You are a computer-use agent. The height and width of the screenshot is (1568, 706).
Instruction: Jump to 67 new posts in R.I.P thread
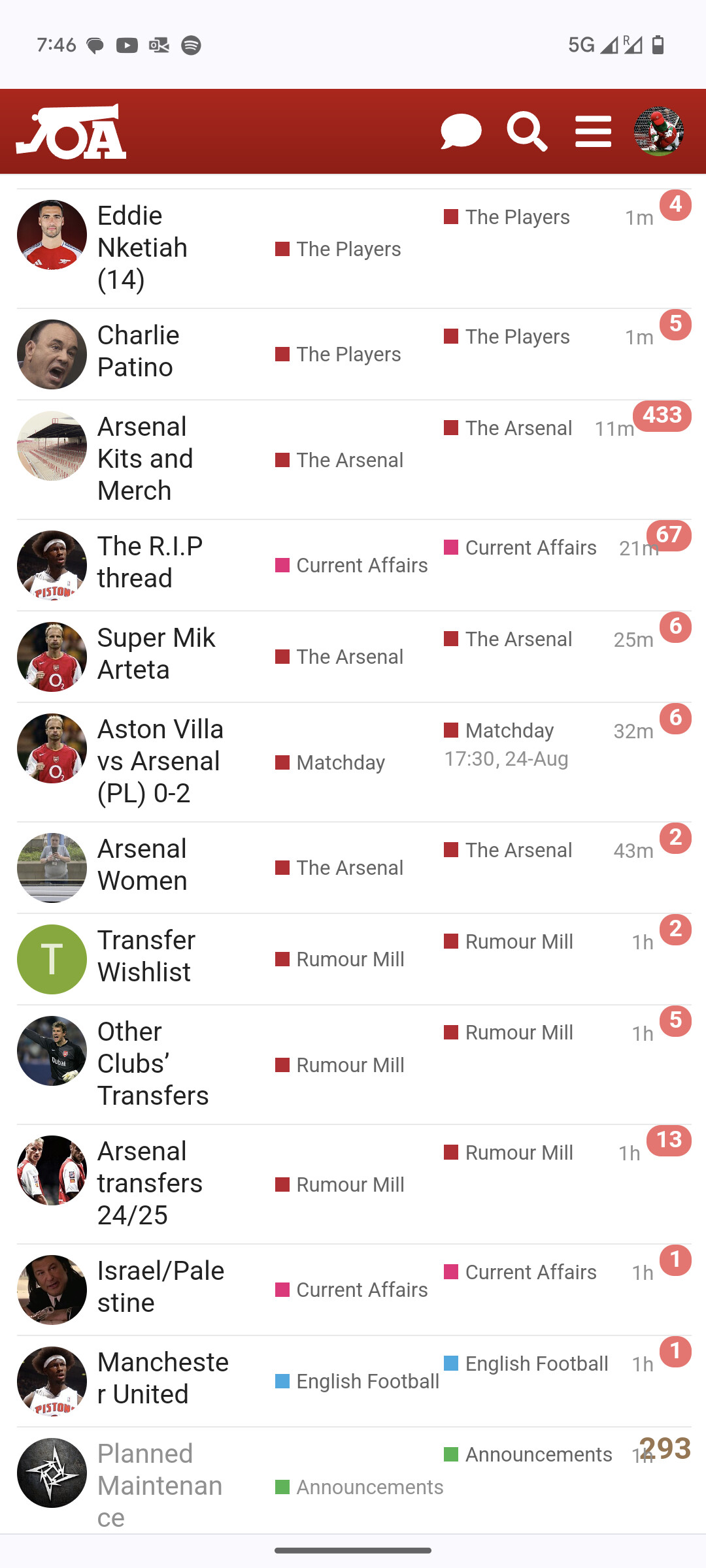point(669,535)
